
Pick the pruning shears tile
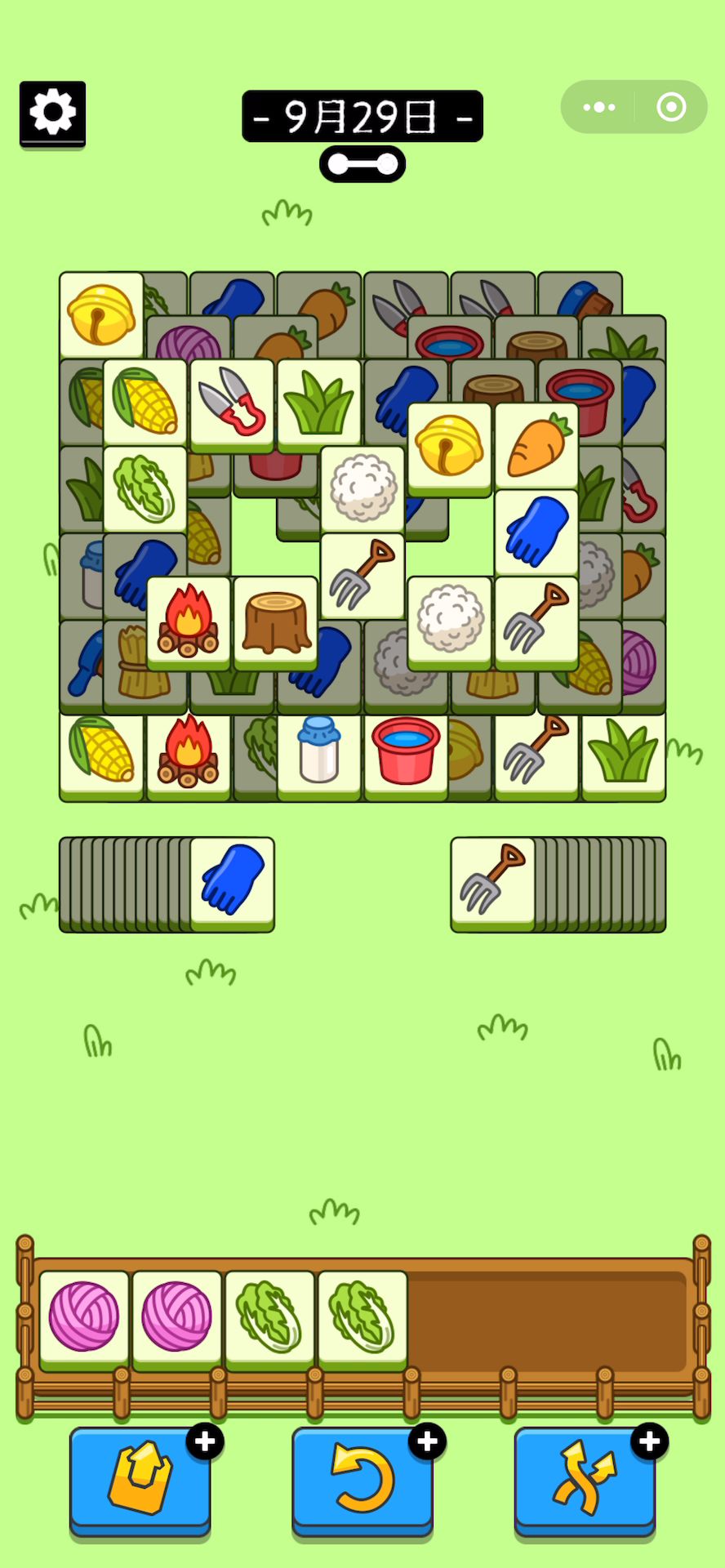(232, 402)
